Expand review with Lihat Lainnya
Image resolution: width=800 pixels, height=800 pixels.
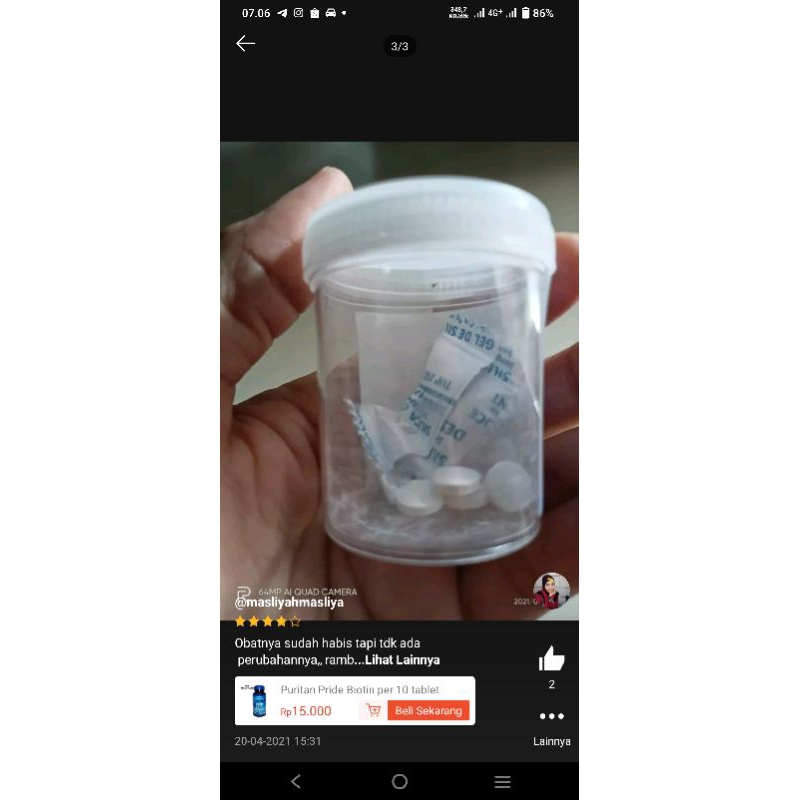click(402, 660)
